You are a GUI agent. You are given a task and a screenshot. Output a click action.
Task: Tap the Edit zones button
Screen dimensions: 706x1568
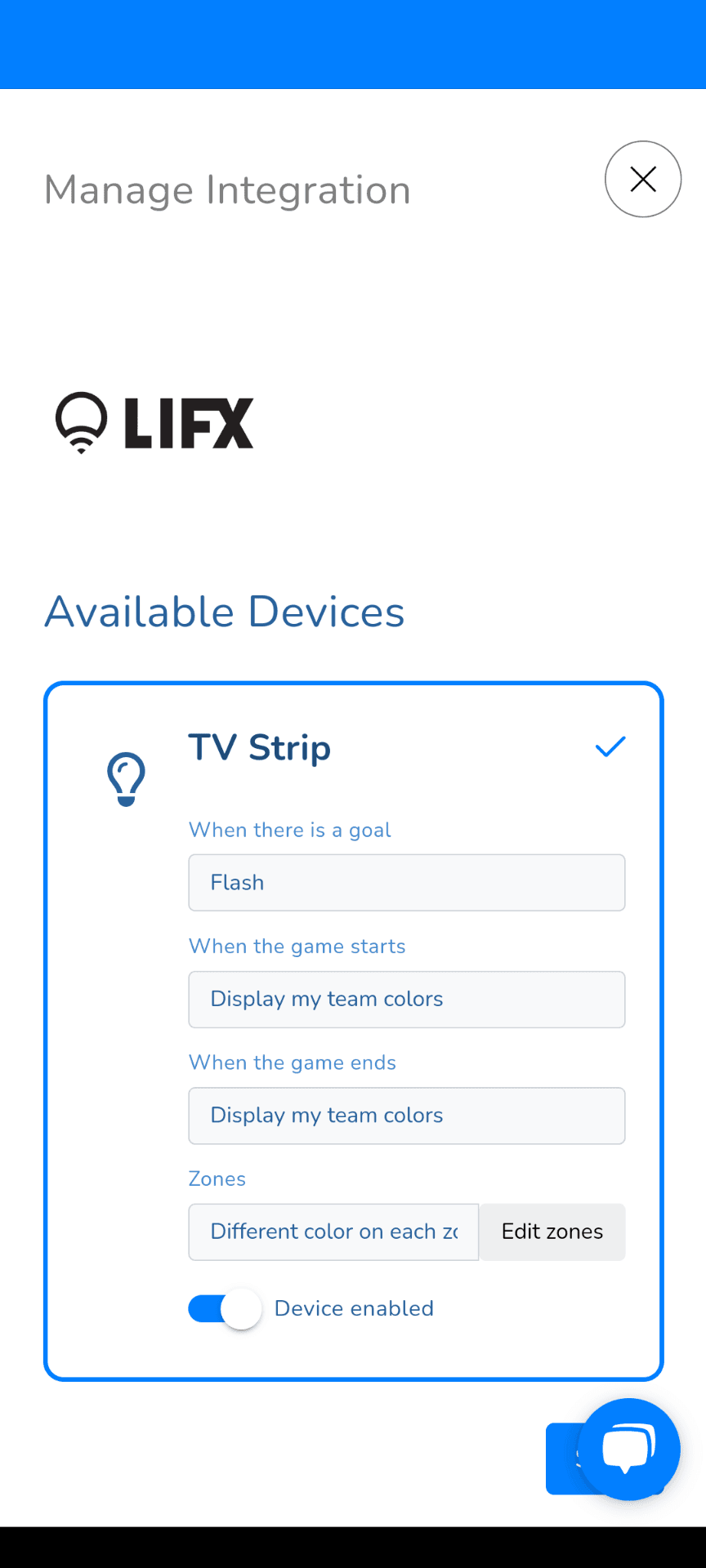point(552,1232)
